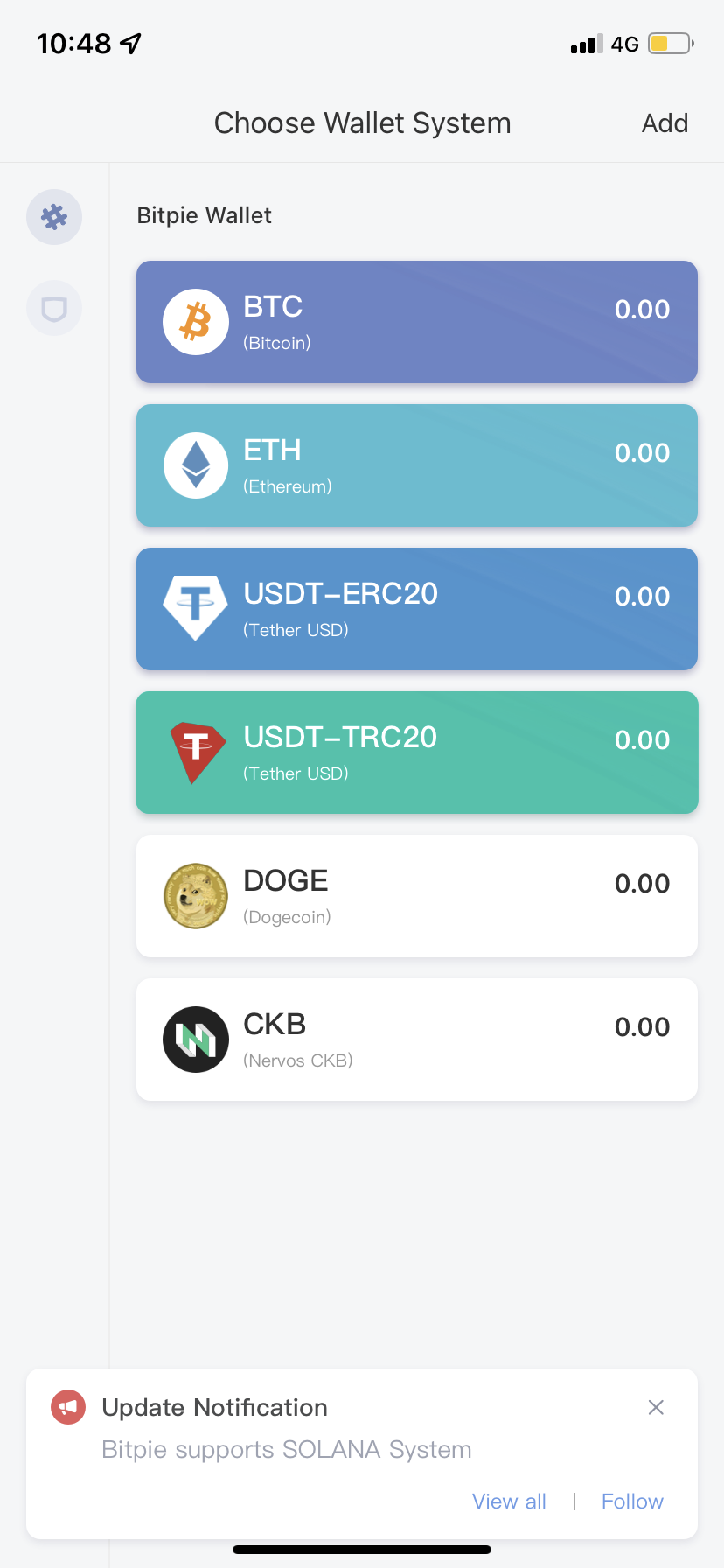Choose the USDT-TRC20 wallet card
The image size is (724, 1568).
pyautogui.click(x=416, y=752)
